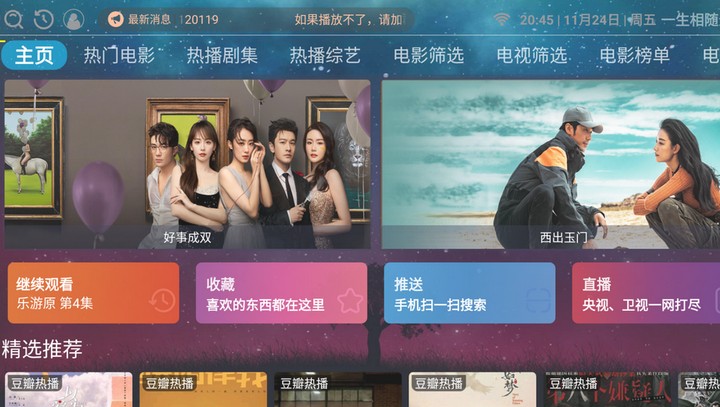Screen dimensions: 720x407
Task: Open the search icon
Action: point(15,19)
